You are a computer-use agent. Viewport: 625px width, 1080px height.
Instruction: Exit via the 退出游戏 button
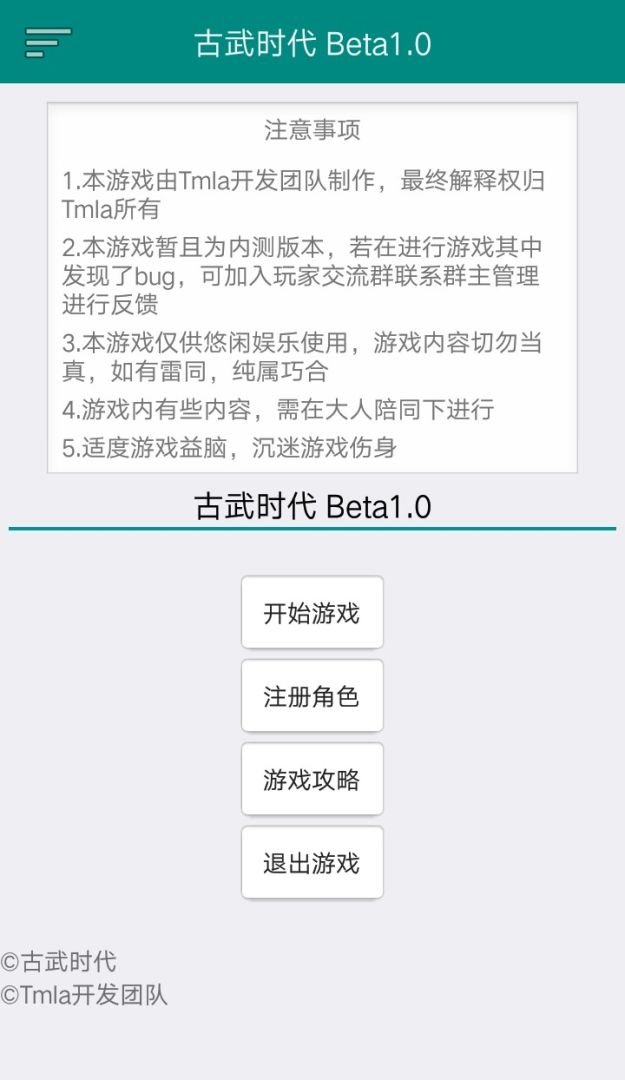point(312,862)
